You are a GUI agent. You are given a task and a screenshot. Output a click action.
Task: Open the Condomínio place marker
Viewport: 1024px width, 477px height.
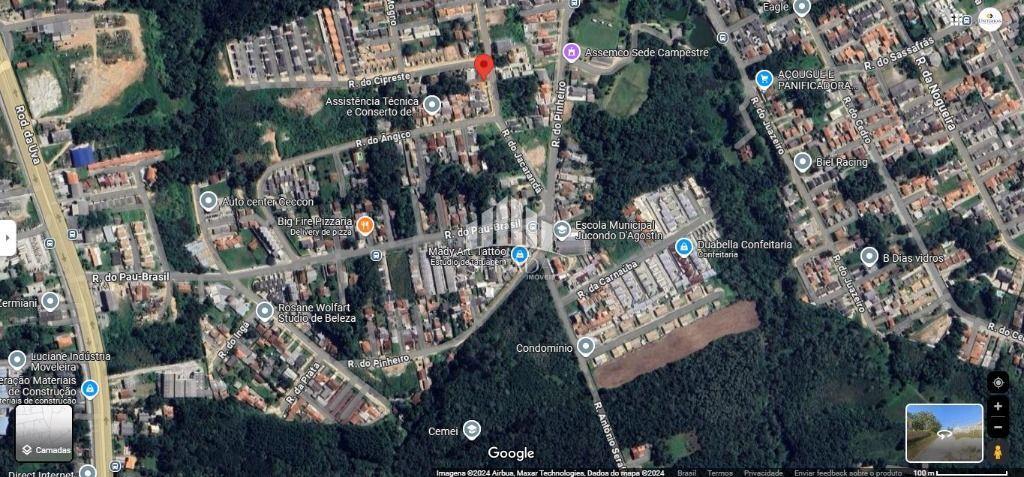click(586, 347)
